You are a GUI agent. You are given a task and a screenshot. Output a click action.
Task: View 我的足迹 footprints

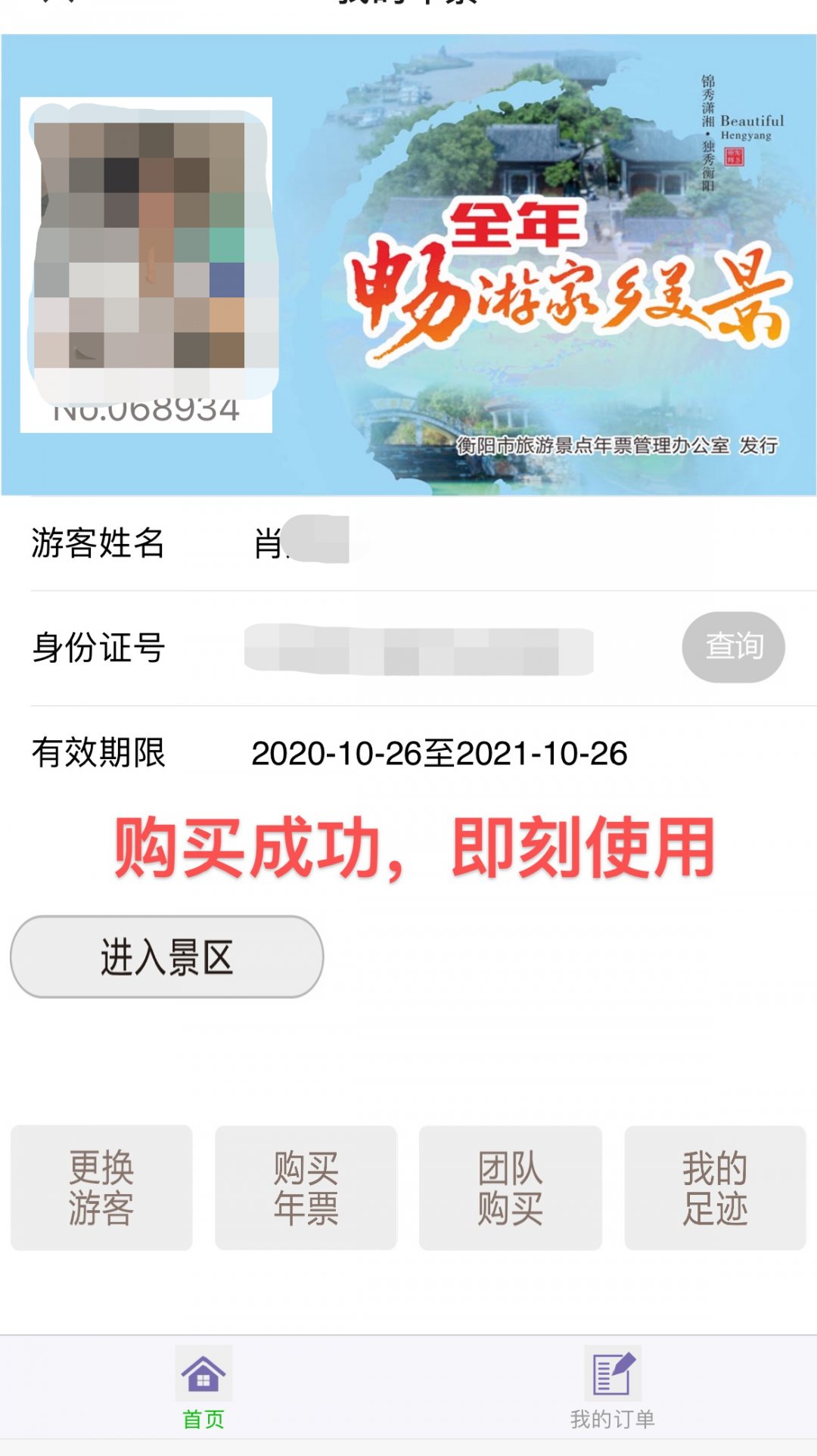[x=715, y=1187]
